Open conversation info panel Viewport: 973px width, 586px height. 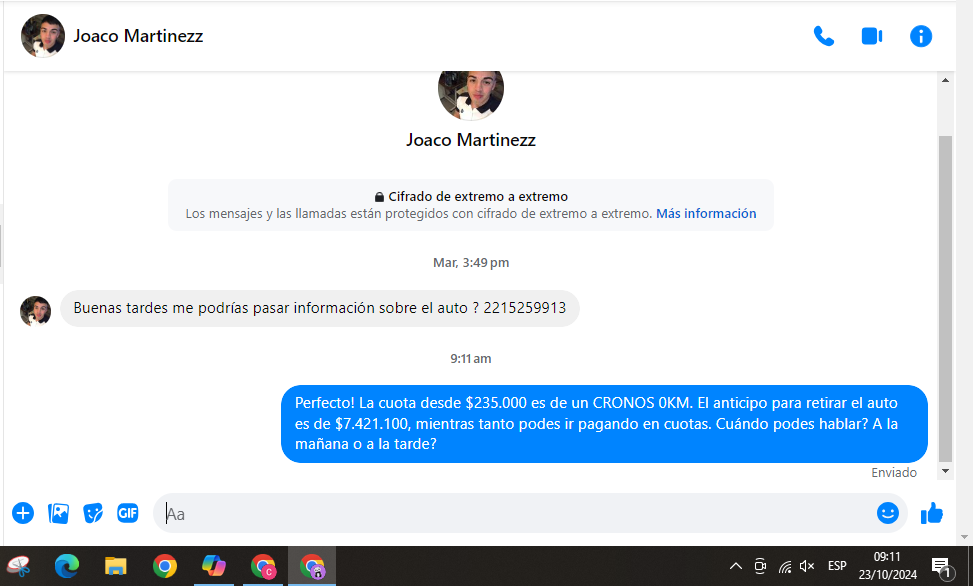(x=920, y=36)
